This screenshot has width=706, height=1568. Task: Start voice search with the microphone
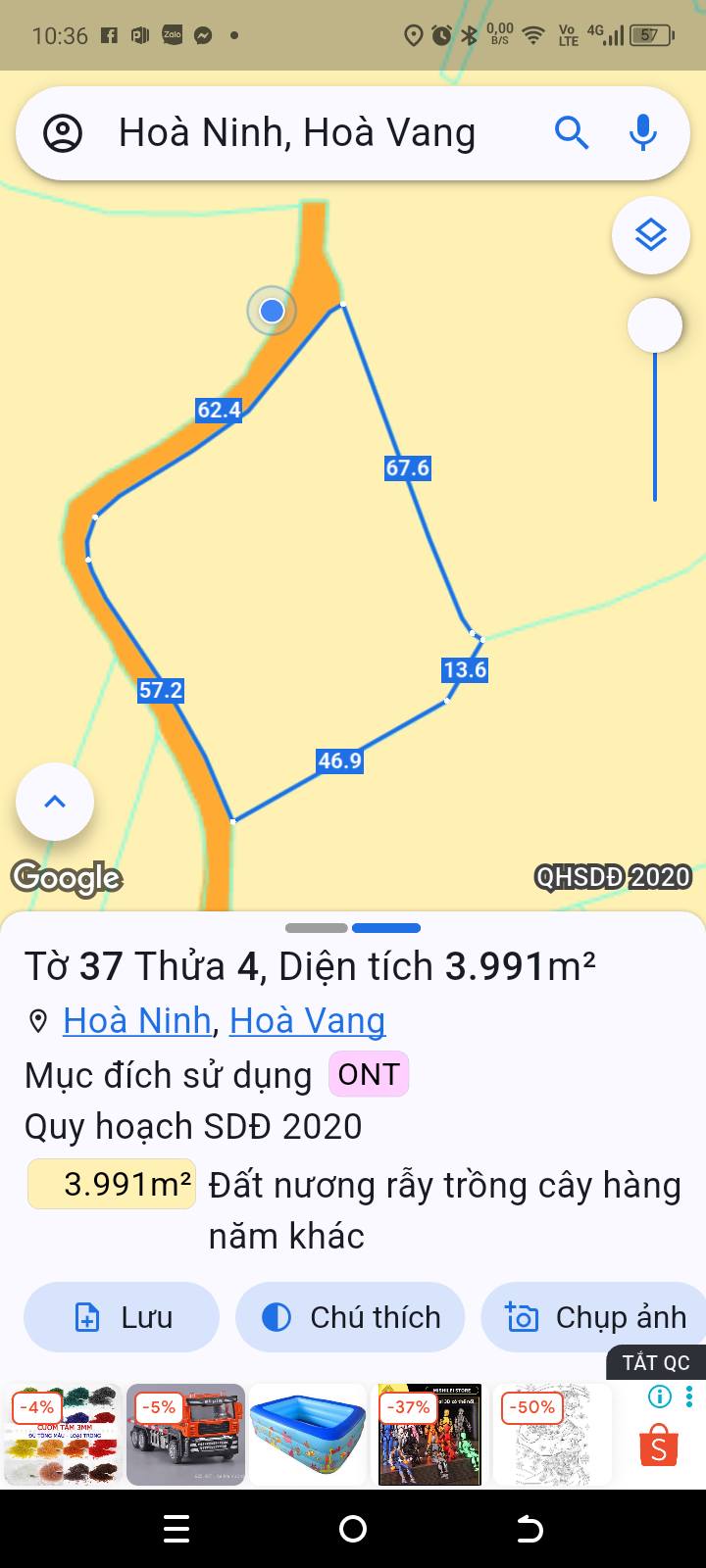[643, 131]
